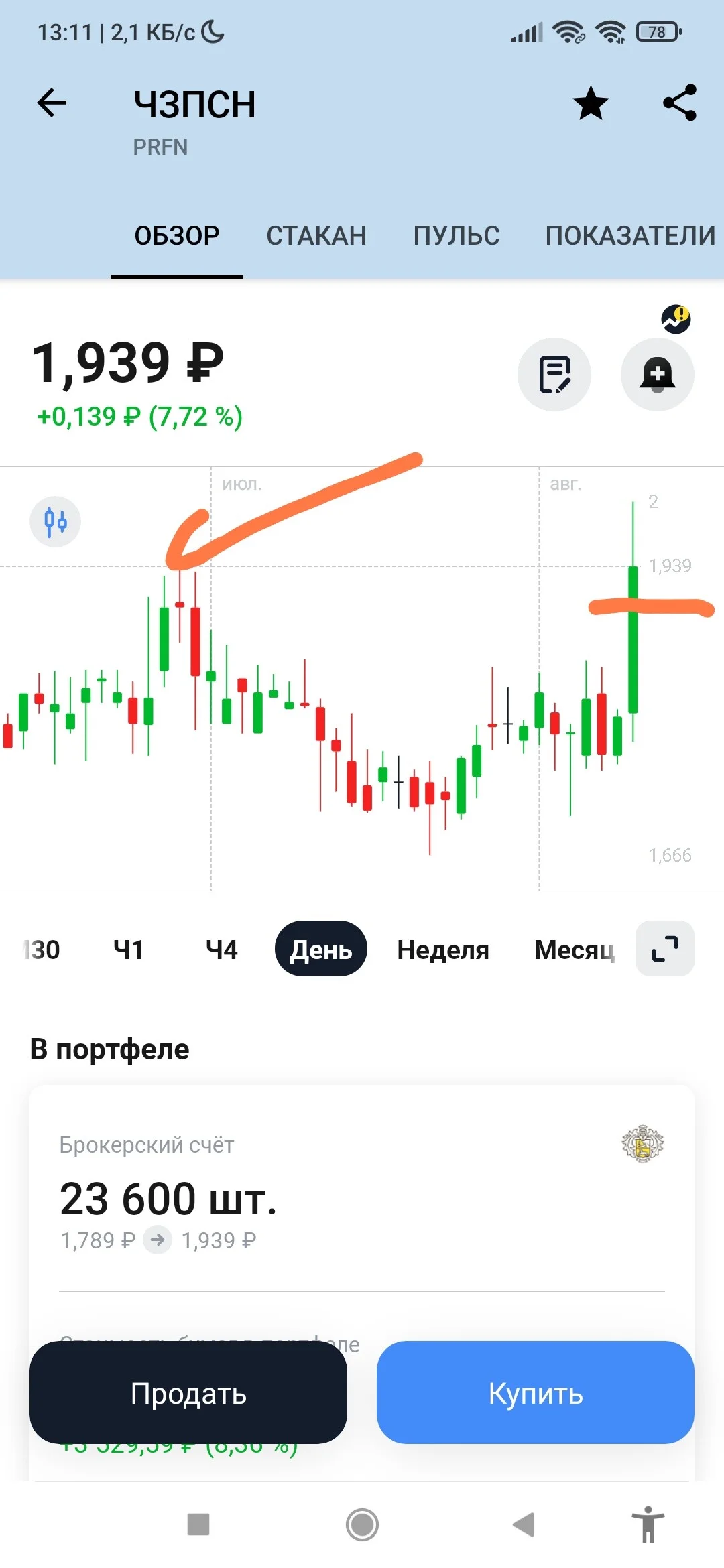This screenshot has width=724, height=1568.
Task: Share this stock page
Action: pyautogui.click(x=680, y=103)
